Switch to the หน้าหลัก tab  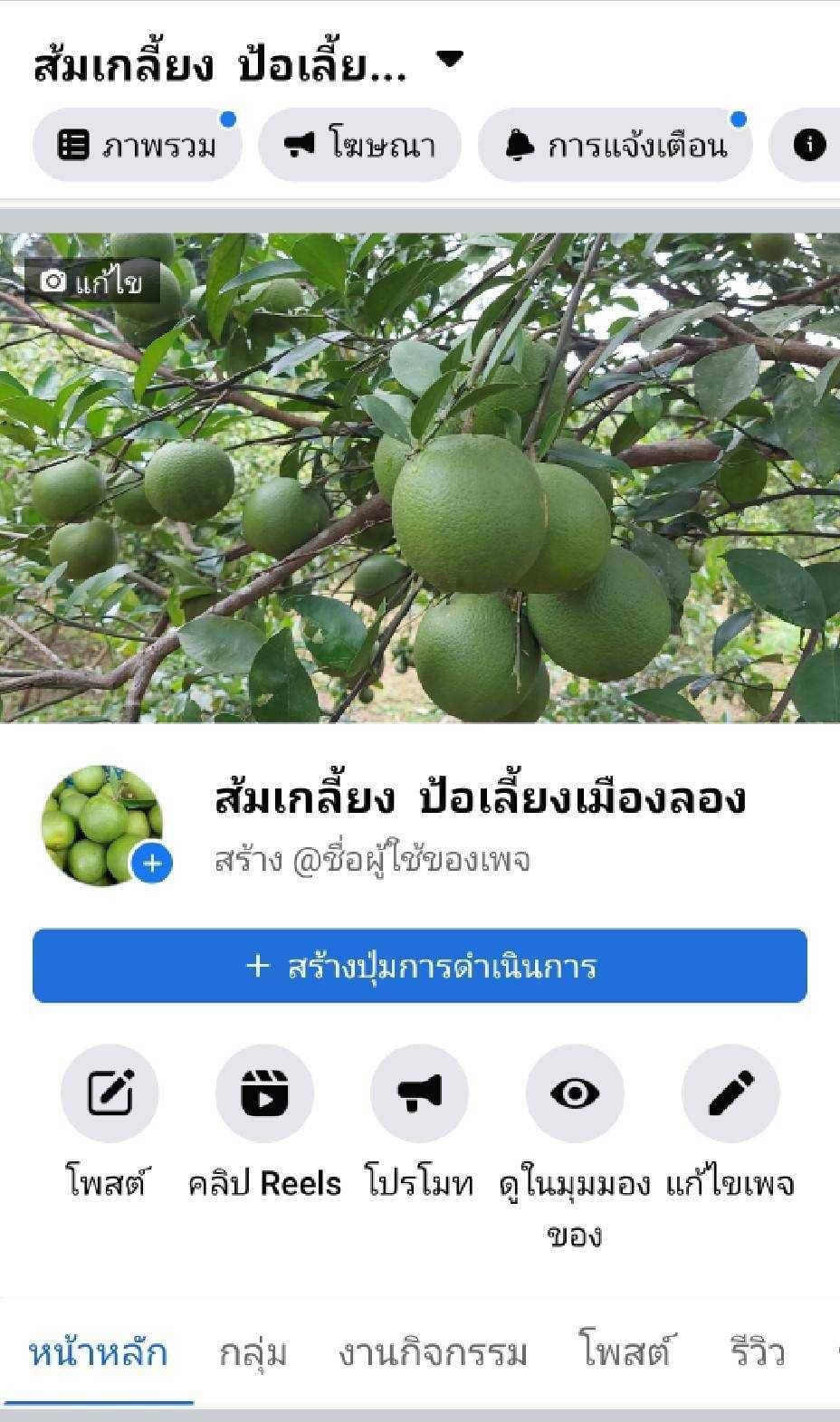98,1354
